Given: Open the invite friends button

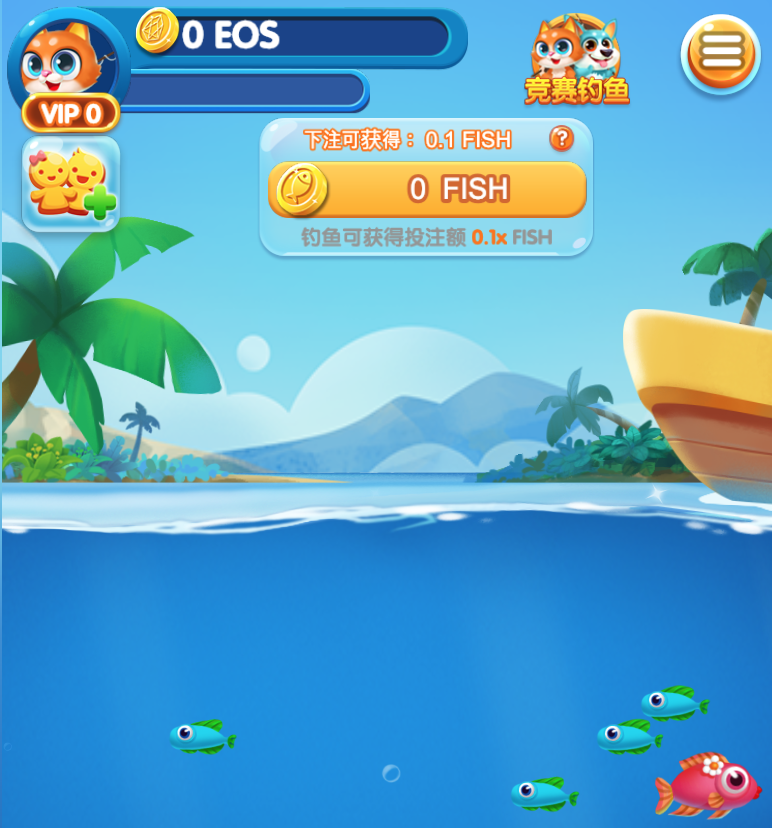Looking at the screenshot, I should [71, 184].
